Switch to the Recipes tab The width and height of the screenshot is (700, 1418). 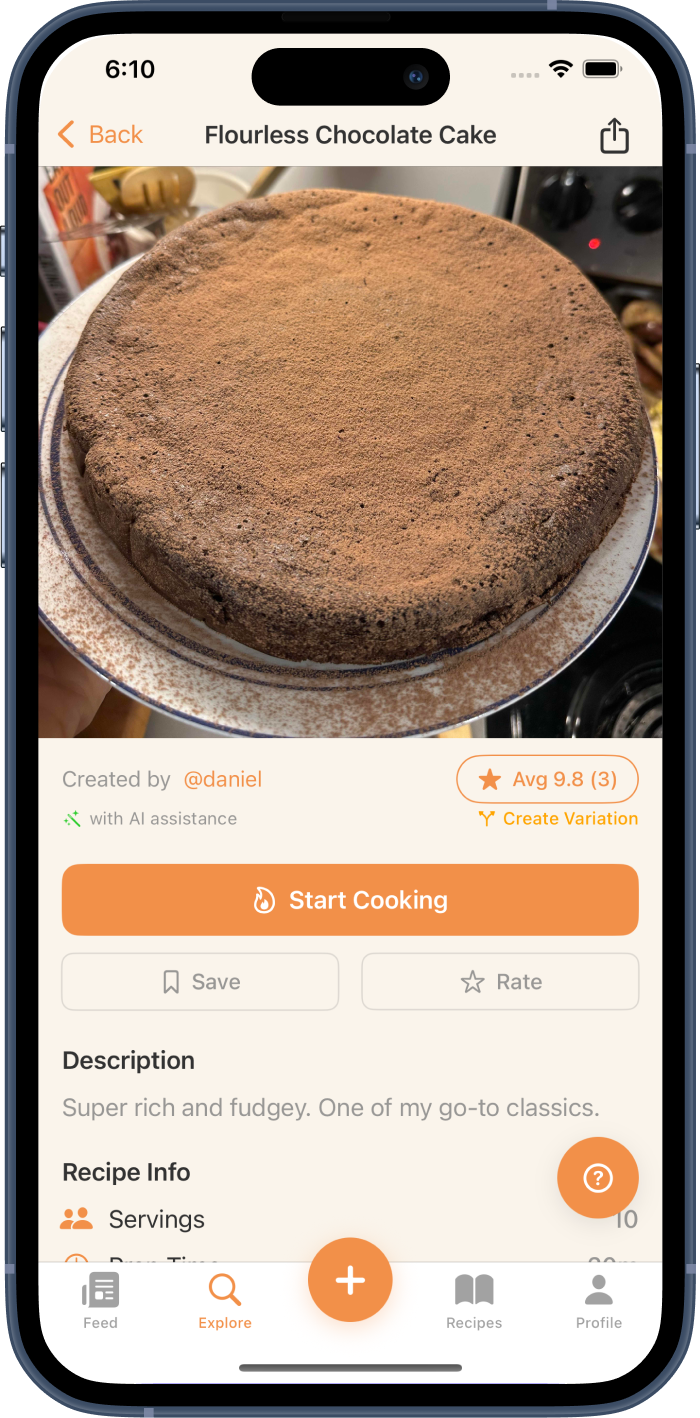474,1300
